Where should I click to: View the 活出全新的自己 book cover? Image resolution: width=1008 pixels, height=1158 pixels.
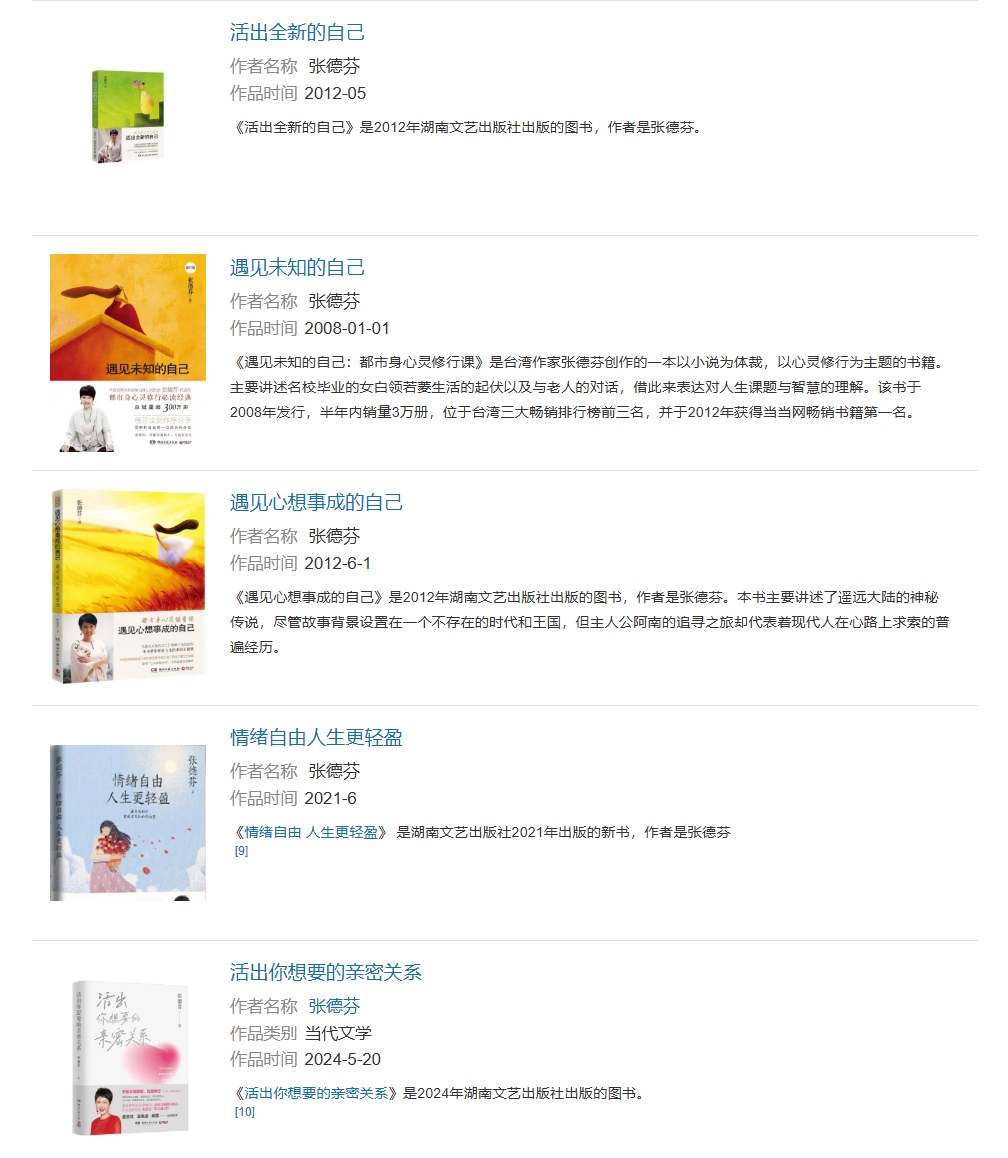(x=128, y=117)
